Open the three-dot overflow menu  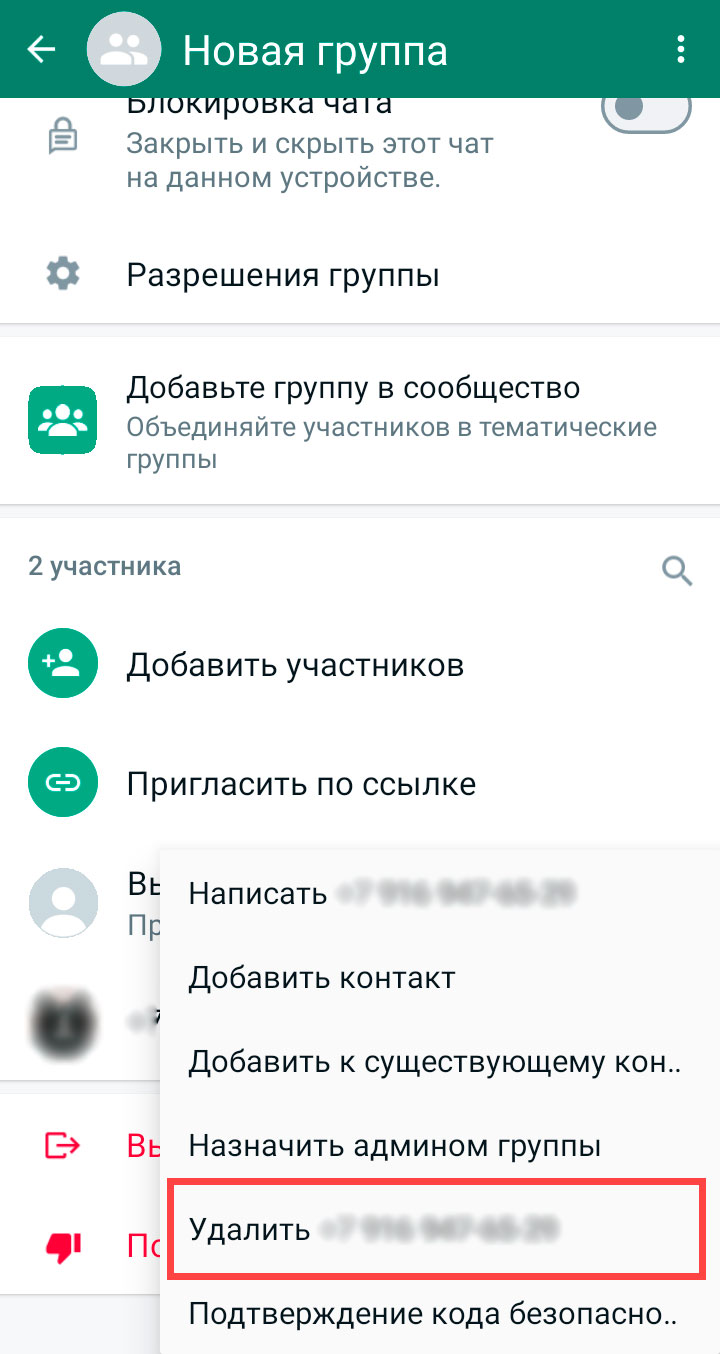681,48
